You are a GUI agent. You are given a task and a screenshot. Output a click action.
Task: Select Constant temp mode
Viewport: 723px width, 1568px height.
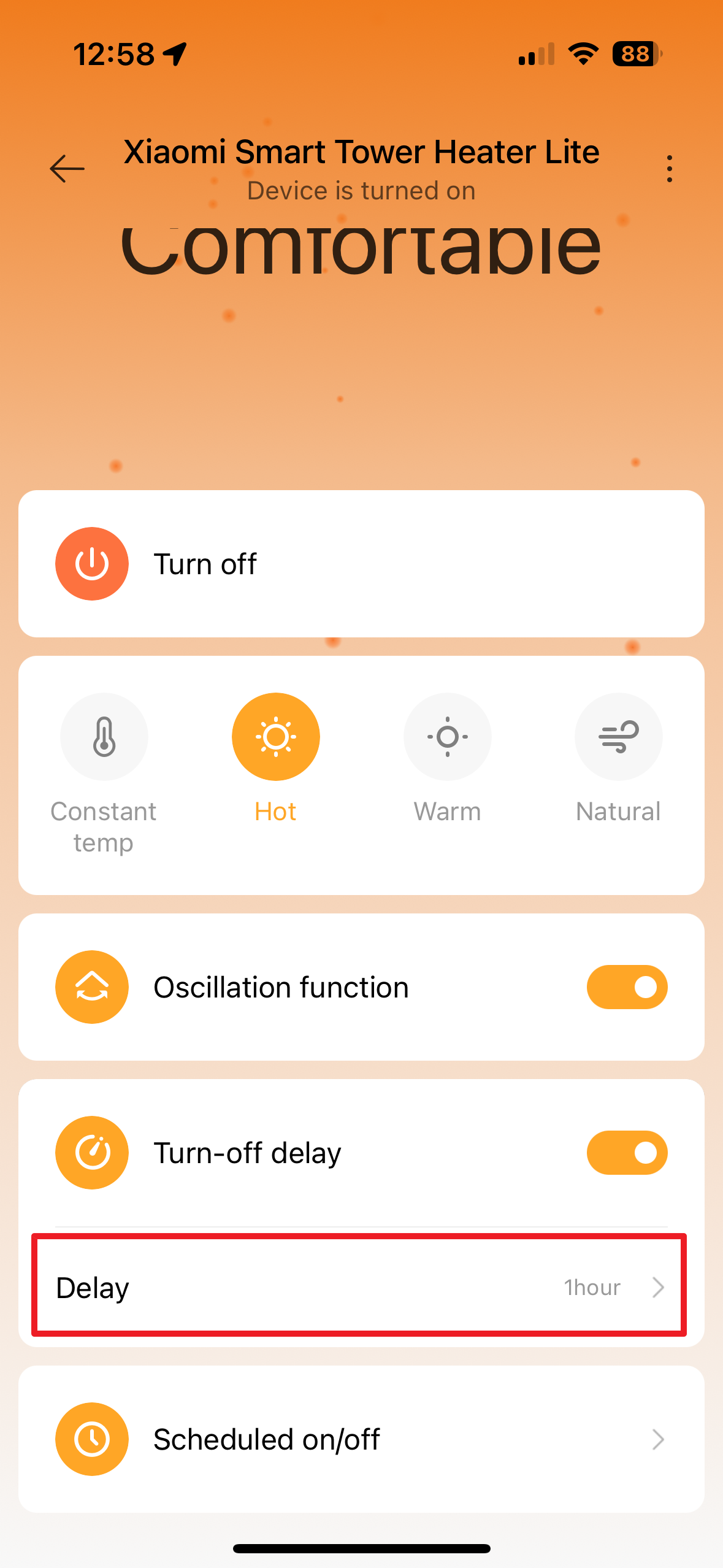click(104, 737)
